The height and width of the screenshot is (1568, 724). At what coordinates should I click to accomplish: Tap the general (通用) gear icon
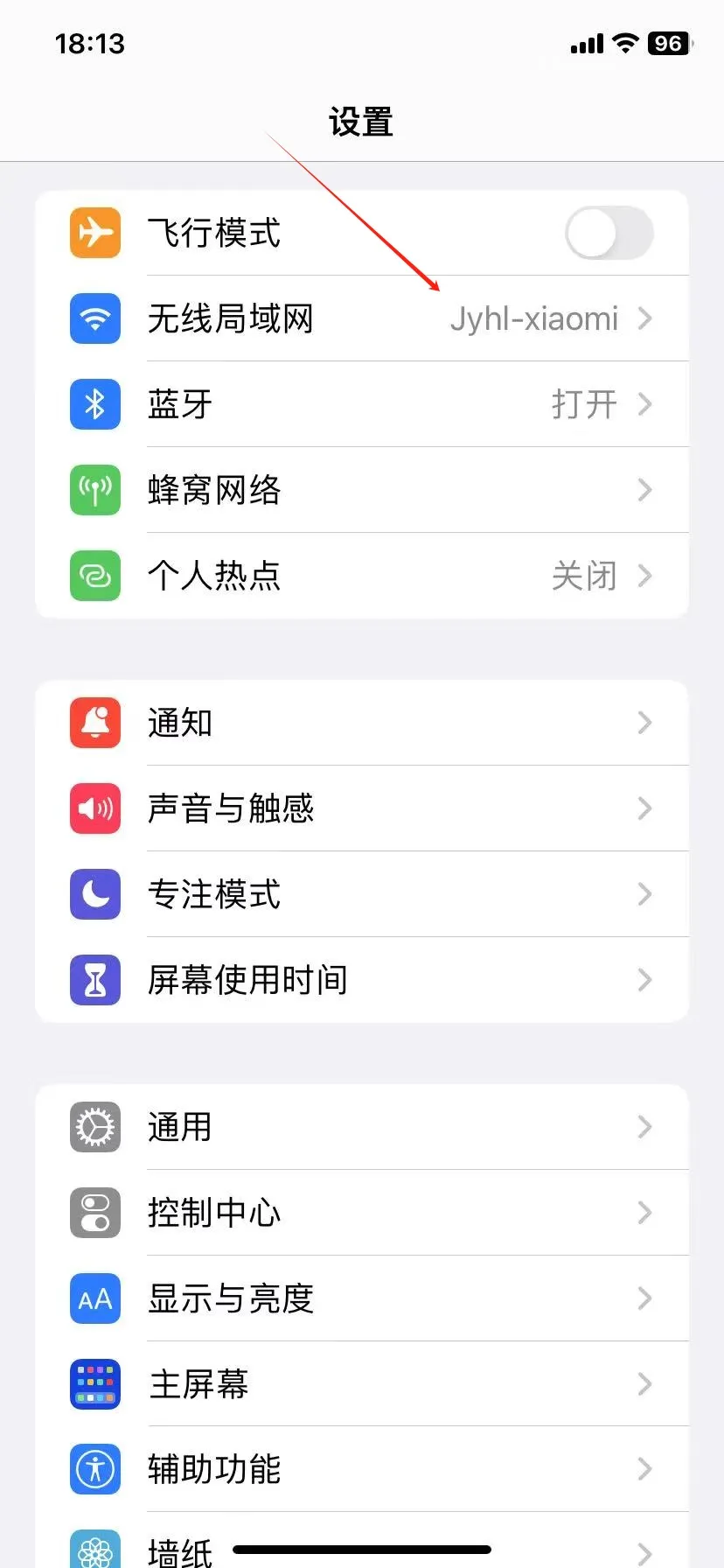[94, 1127]
